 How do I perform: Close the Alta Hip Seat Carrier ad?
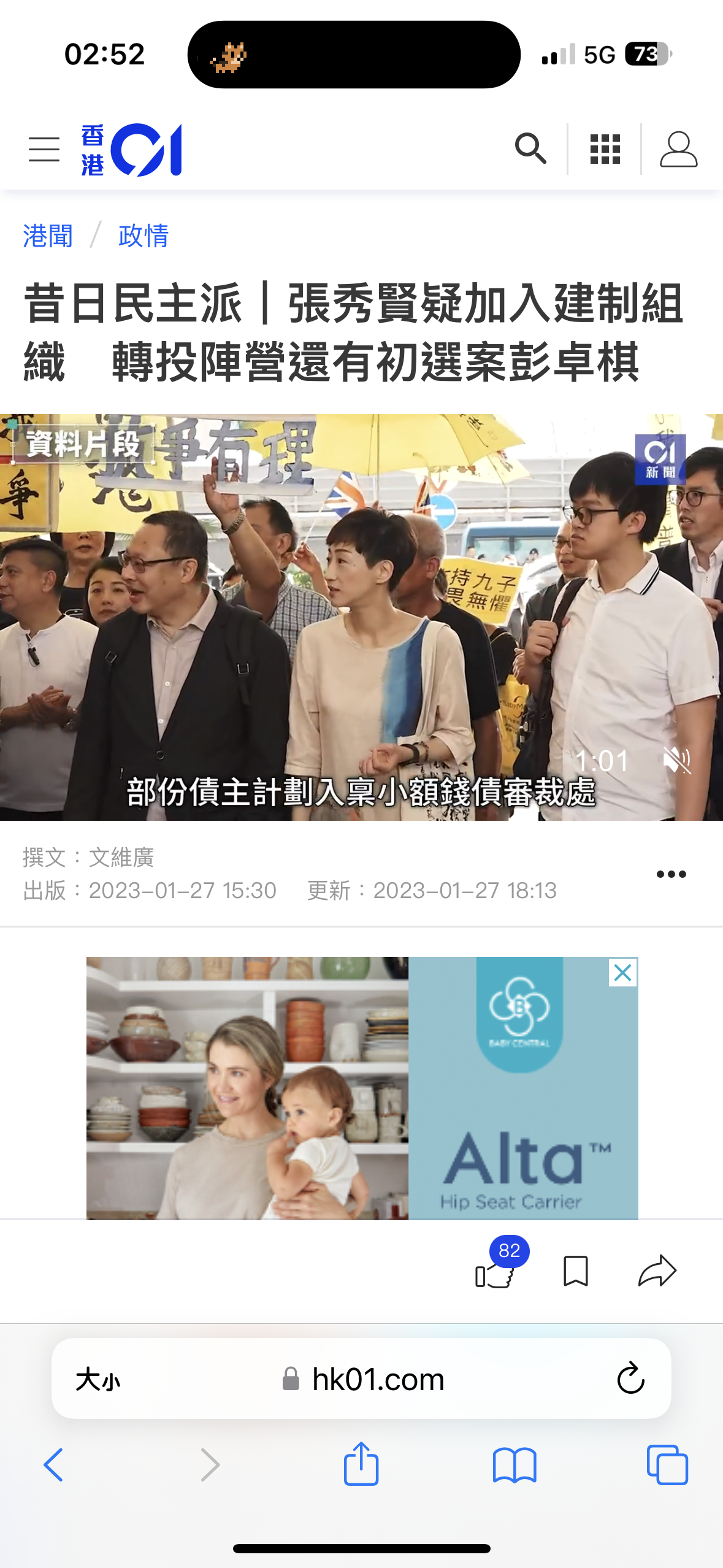623,972
